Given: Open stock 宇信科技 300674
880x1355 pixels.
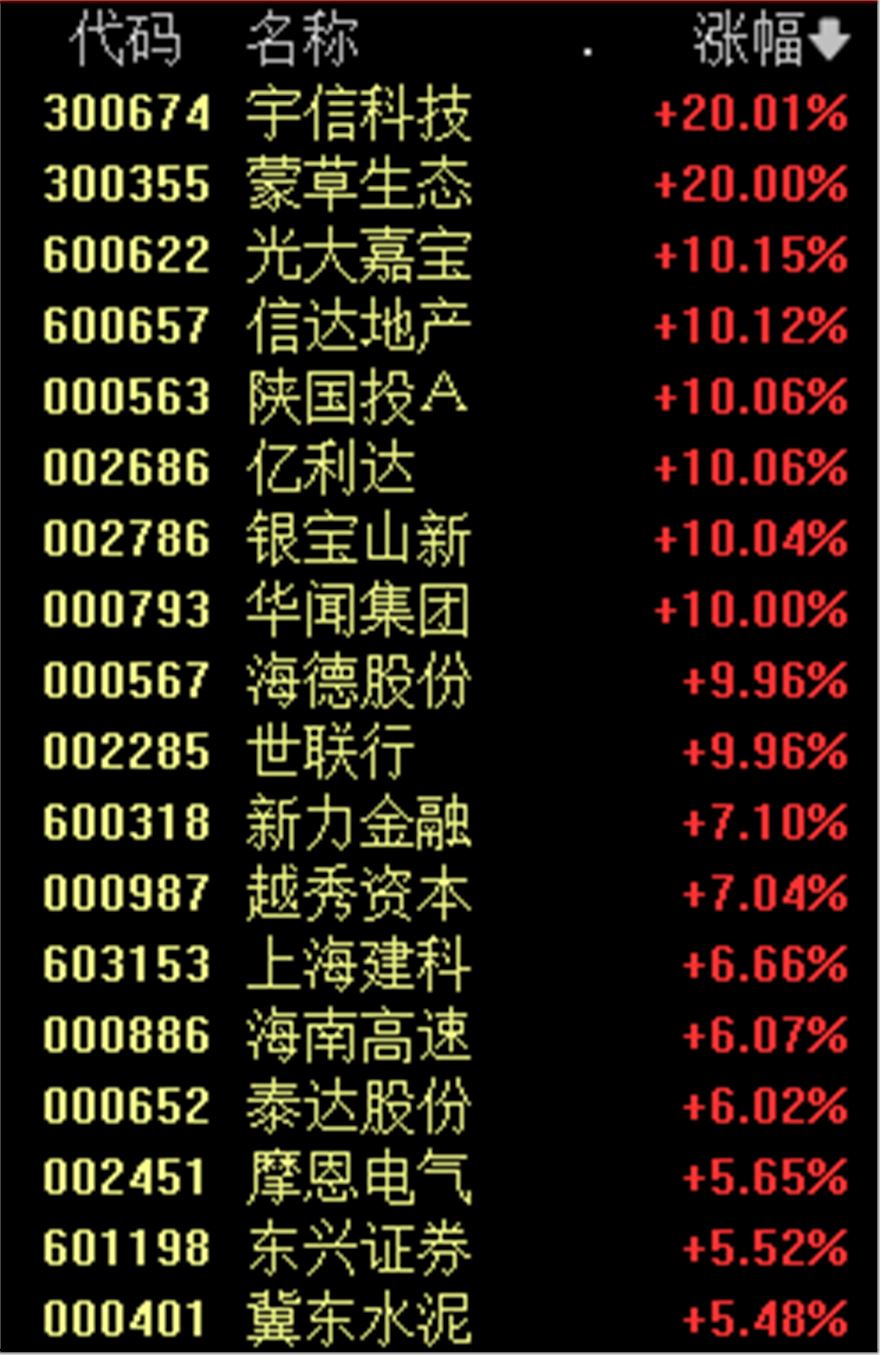Looking at the screenshot, I should pyautogui.click(x=358, y=114).
